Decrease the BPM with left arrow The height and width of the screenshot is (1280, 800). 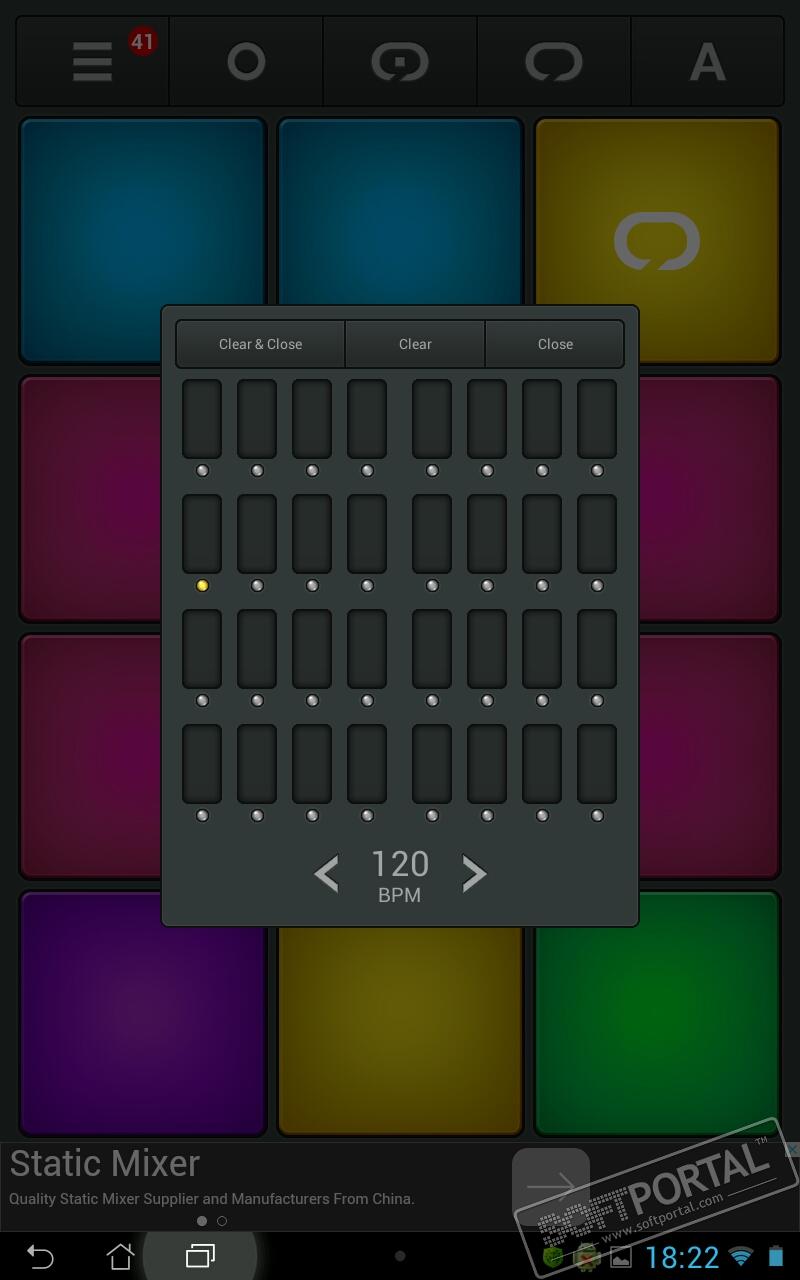(327, 874)
